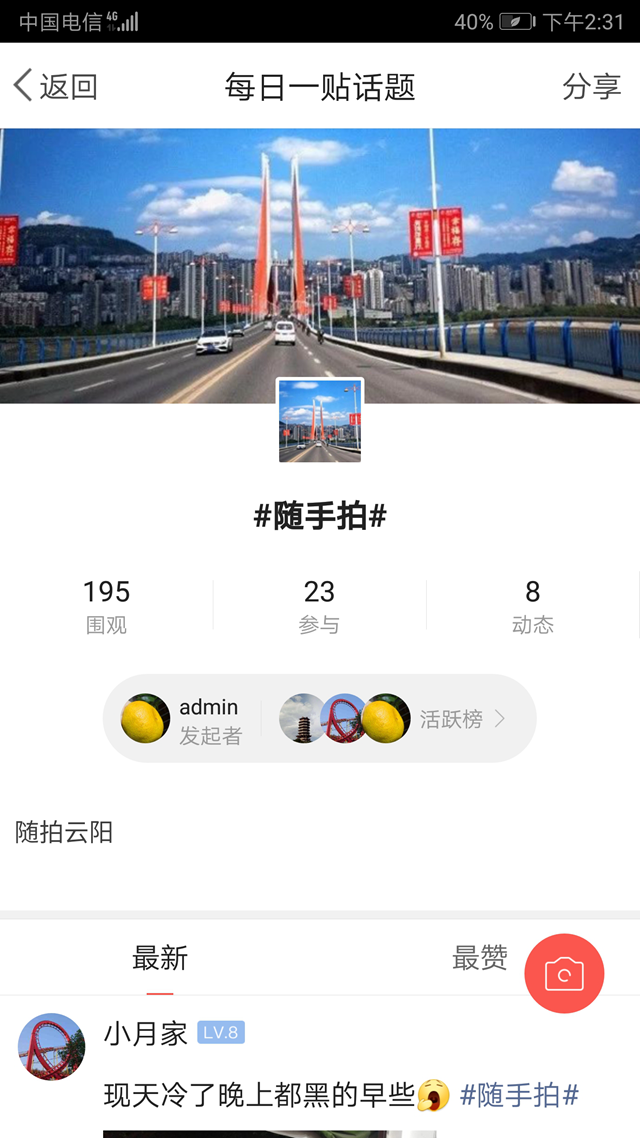Image resolution: width=640 pixels, height=1138 pixels.
Task: Go back using the 返回 button
Action: [56, 86]
